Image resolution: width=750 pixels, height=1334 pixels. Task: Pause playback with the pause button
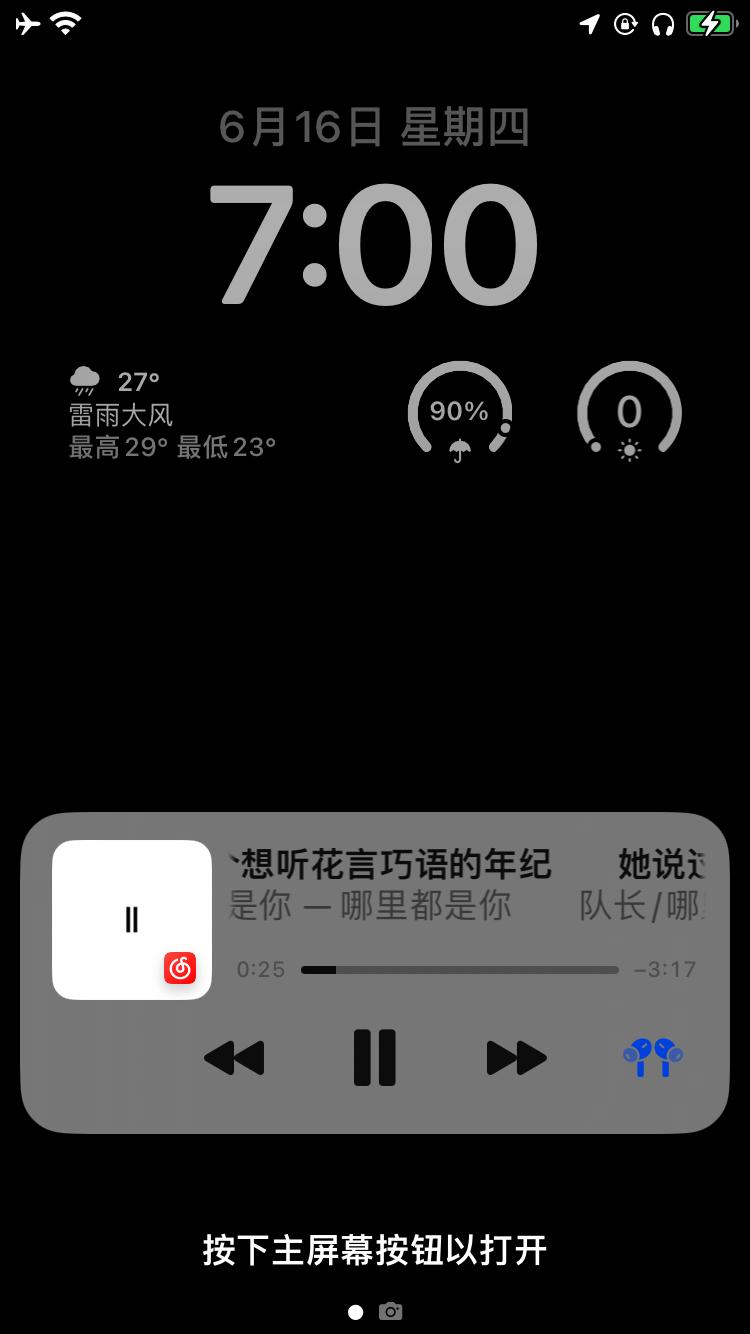(374, 1057)
